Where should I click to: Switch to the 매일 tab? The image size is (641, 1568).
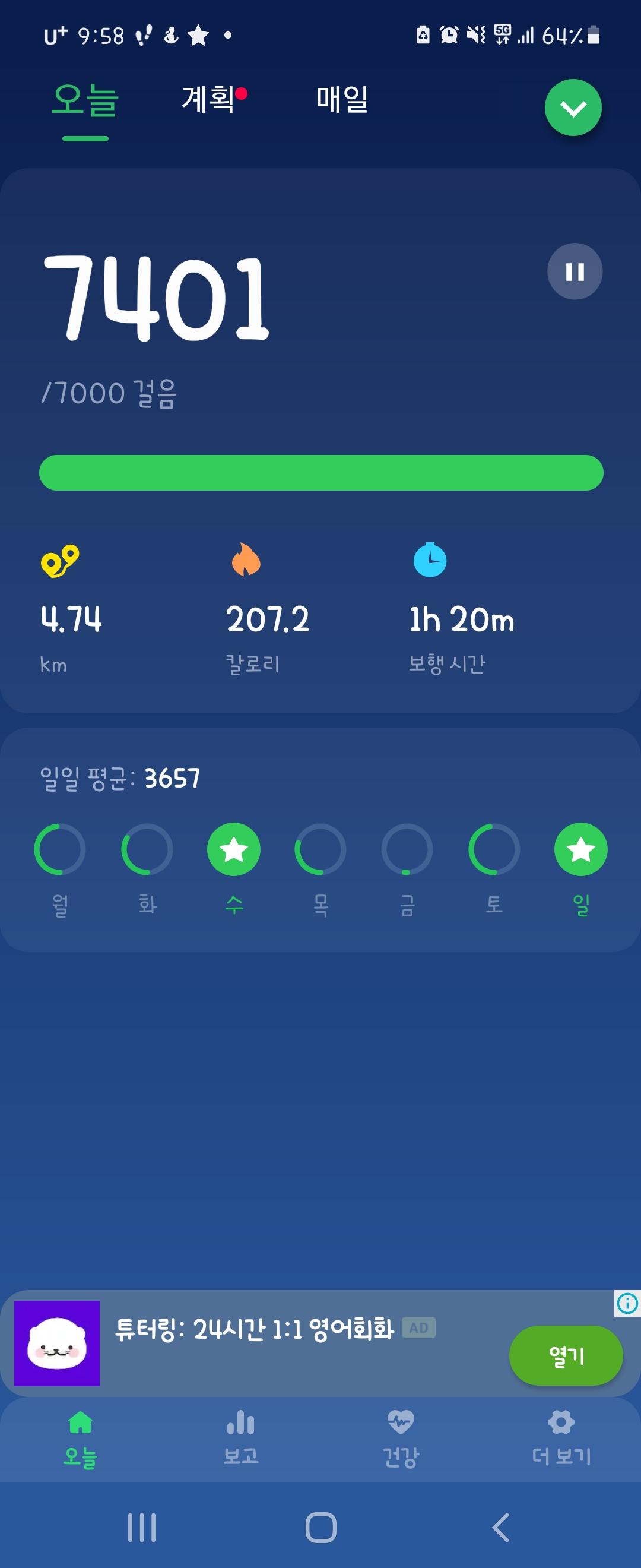(342, 99)
